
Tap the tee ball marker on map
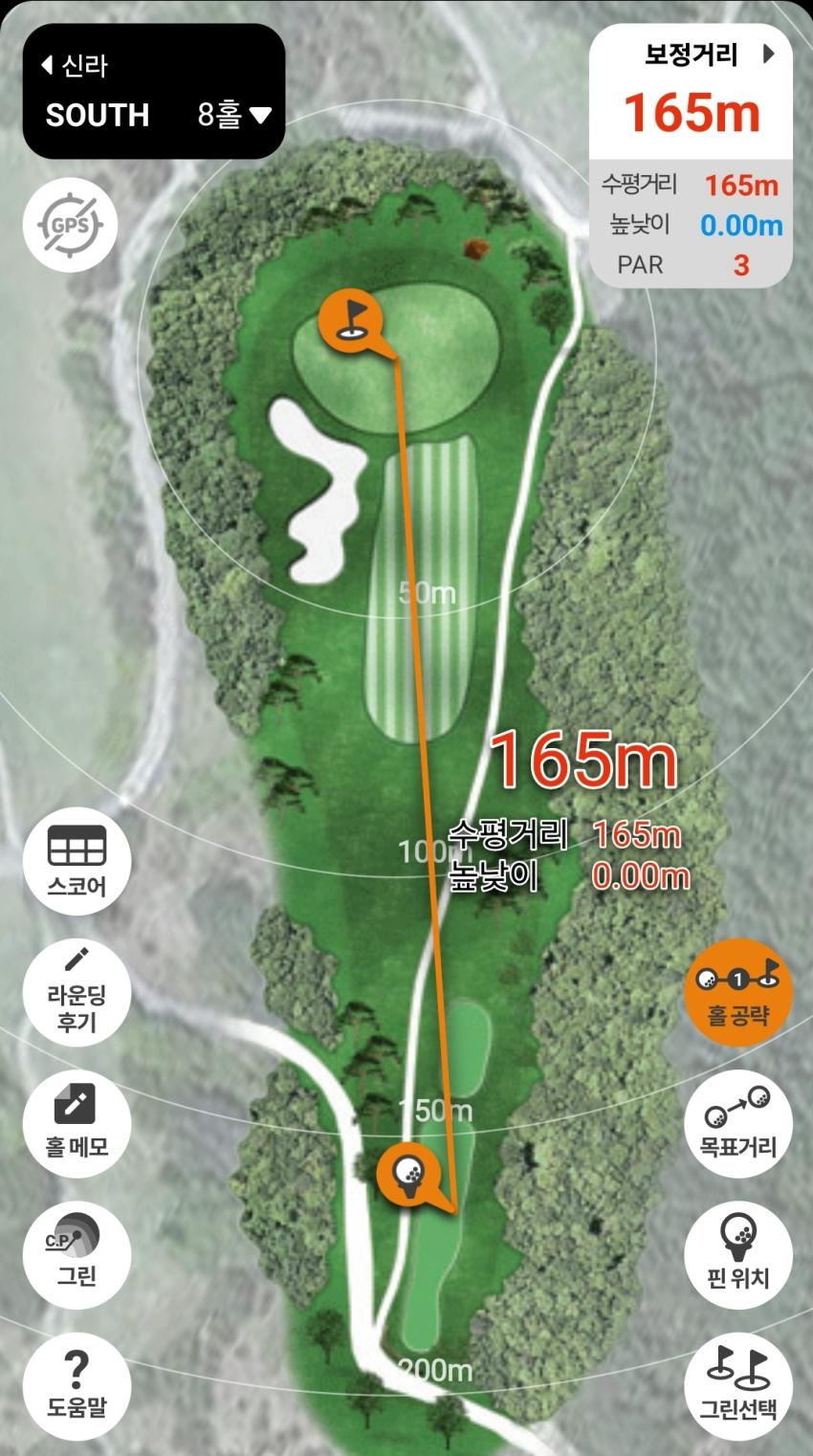tap(409, 1173)
